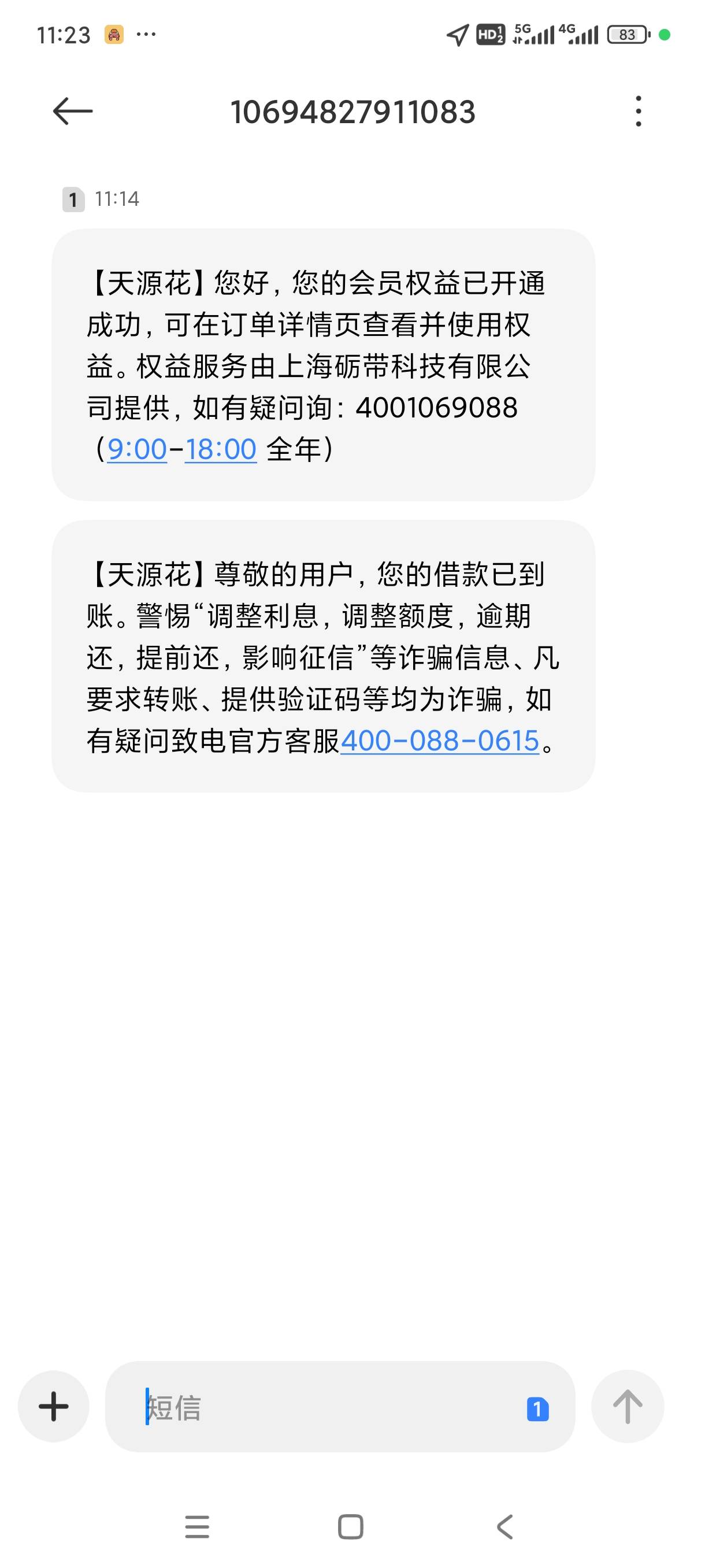The image size is (705, 1568).
Task: Tap the 9:00 time link
Action: point(137,450)
